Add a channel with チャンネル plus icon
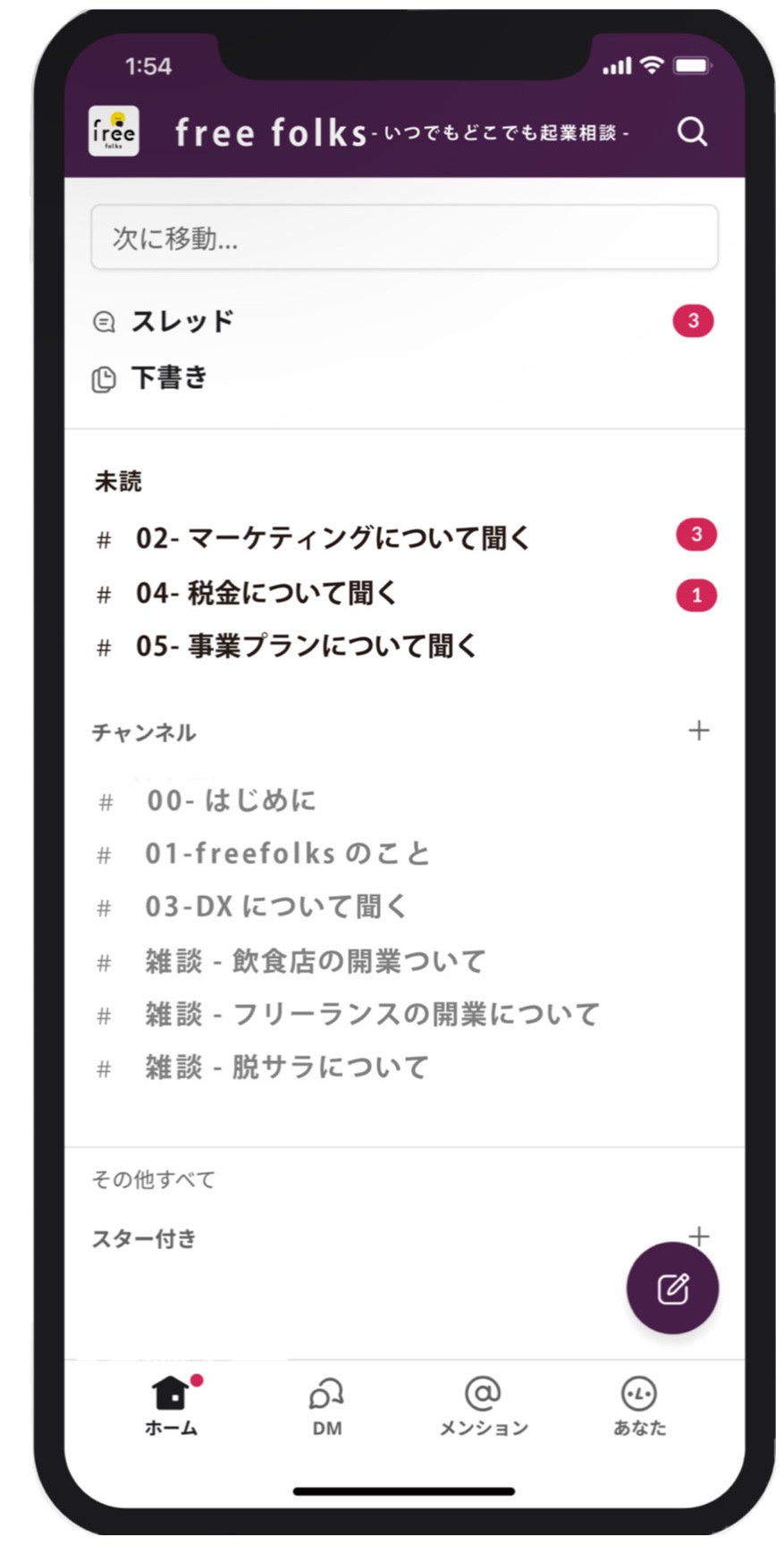Screen dimensions: 784x1554 (x=698, y=731)
